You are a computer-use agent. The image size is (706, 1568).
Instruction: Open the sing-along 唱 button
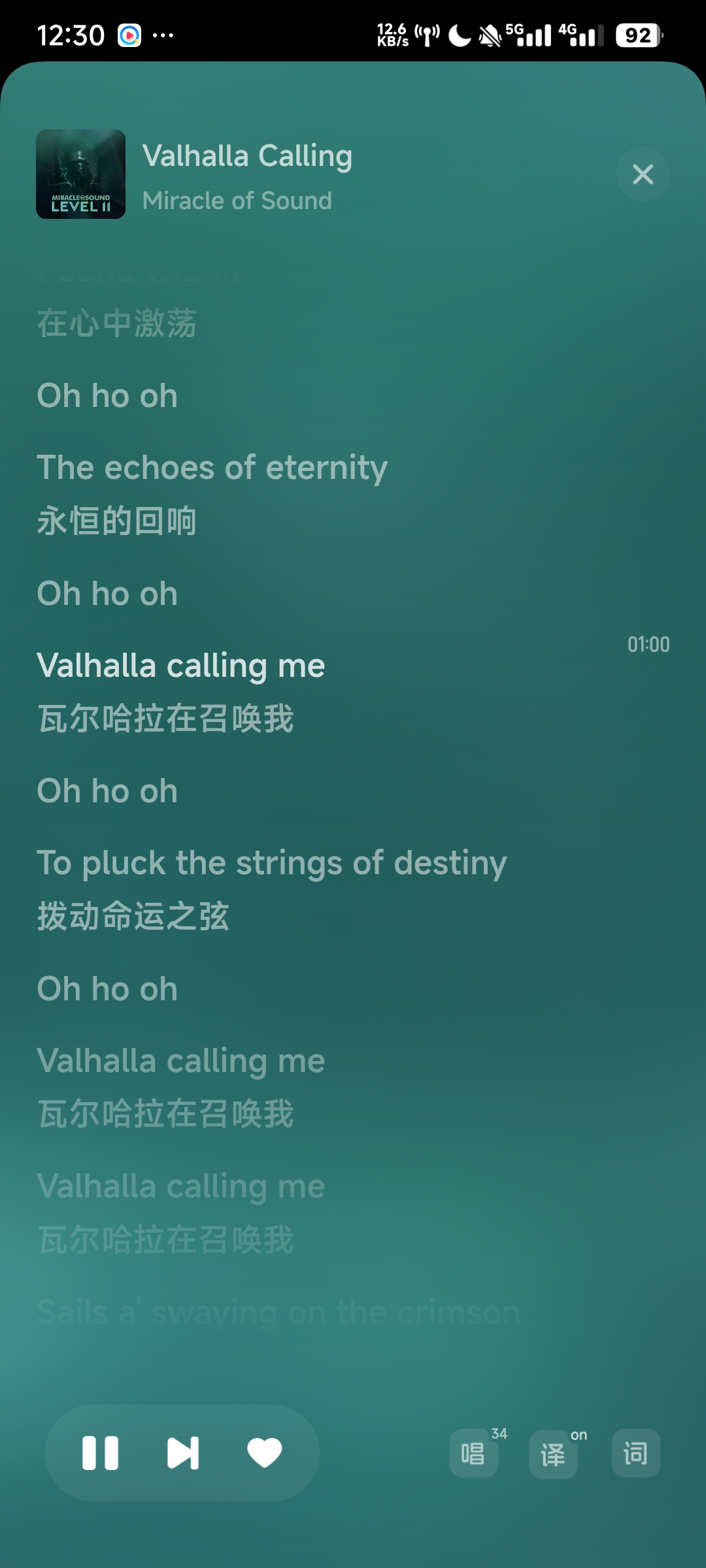[474, 1454]
